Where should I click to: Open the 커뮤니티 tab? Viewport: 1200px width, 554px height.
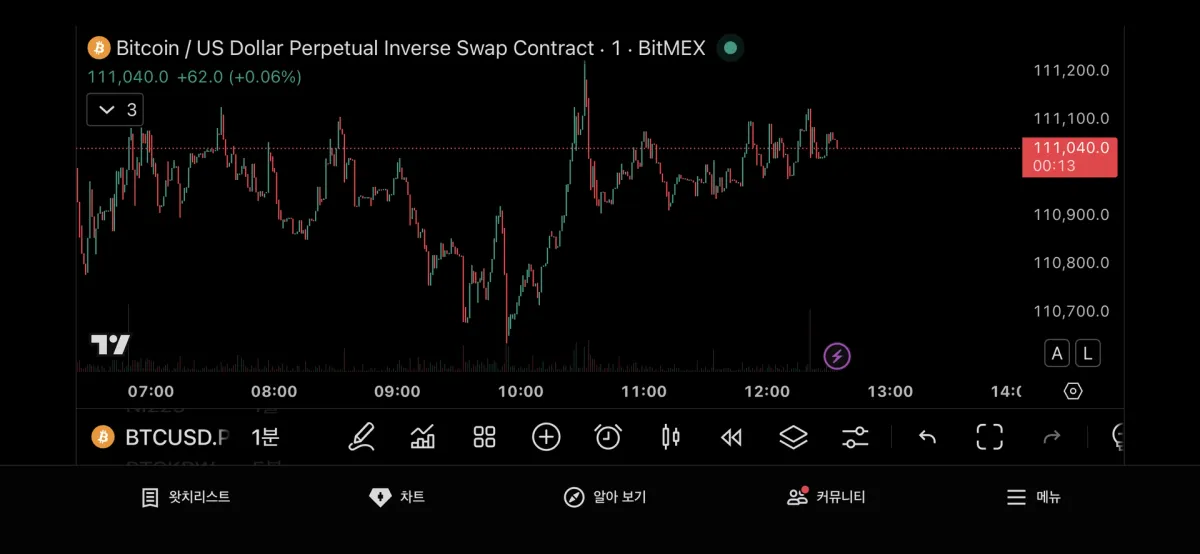click(826, 497)
